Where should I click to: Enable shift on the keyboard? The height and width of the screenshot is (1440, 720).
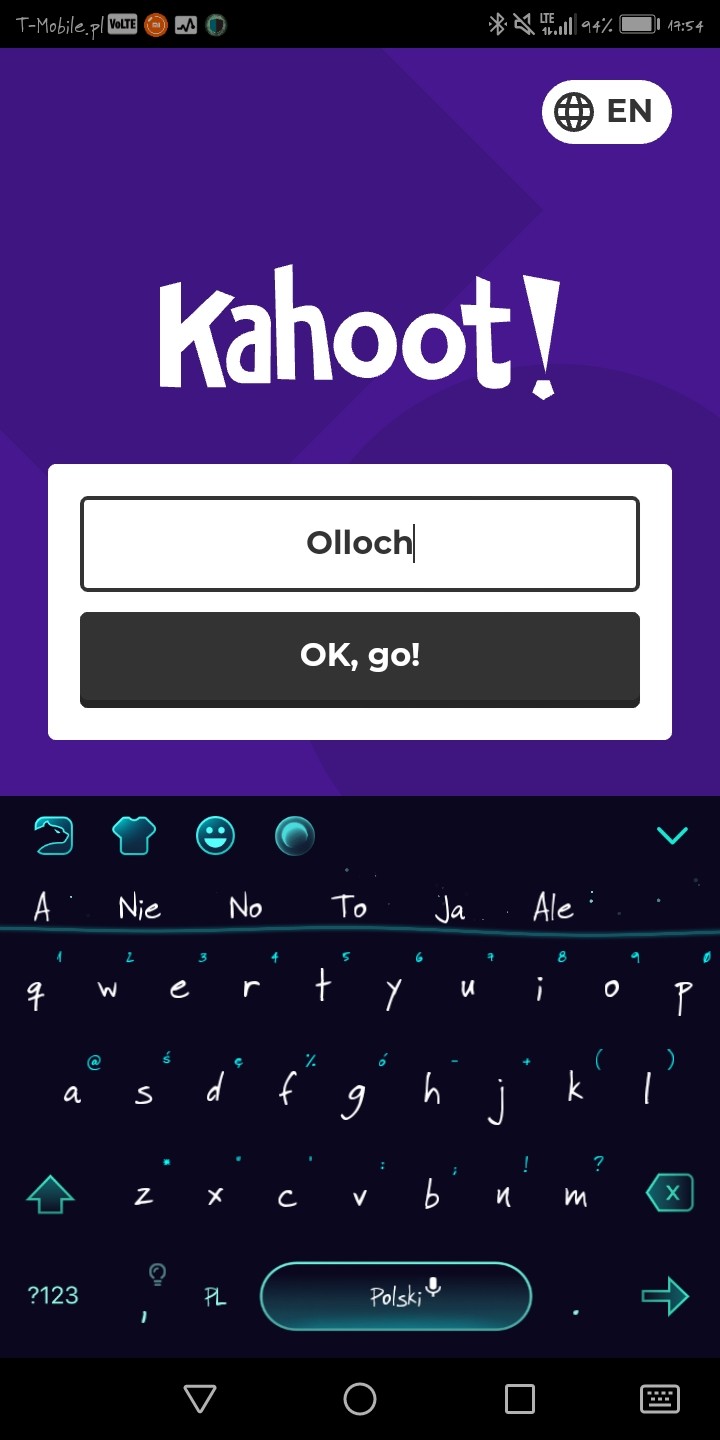pyautogui.click(x=50, y=1194)
